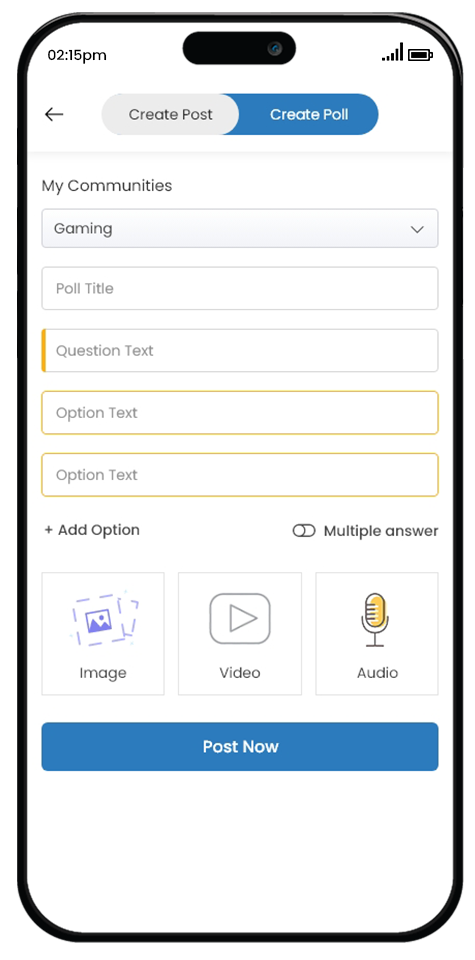Enable the Multiple answer toggle
The width and height of the screenshot is (475, 960).
click(x=304, y=531)
